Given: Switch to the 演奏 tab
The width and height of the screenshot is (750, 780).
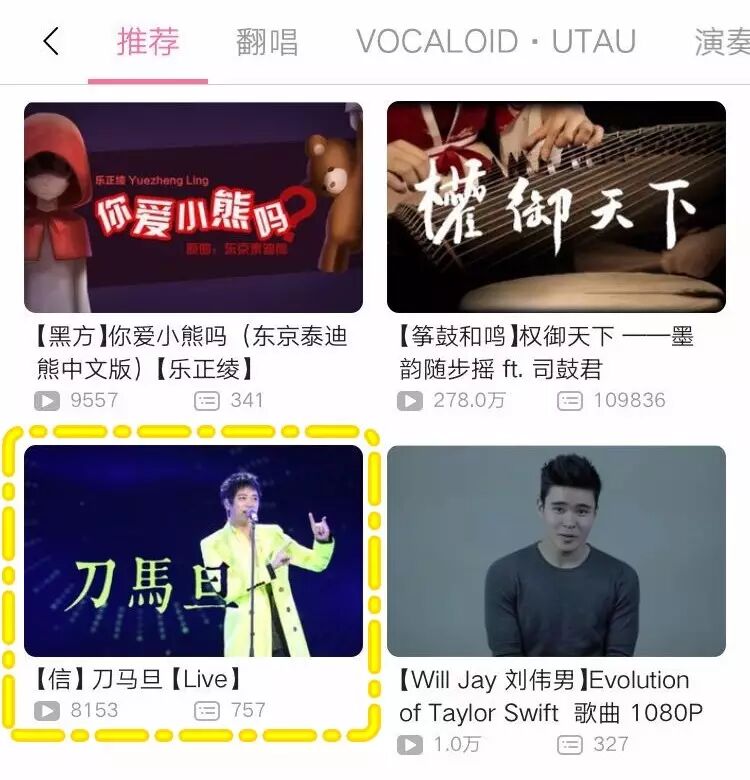Looking at the screenshot, I should [722, 42].
